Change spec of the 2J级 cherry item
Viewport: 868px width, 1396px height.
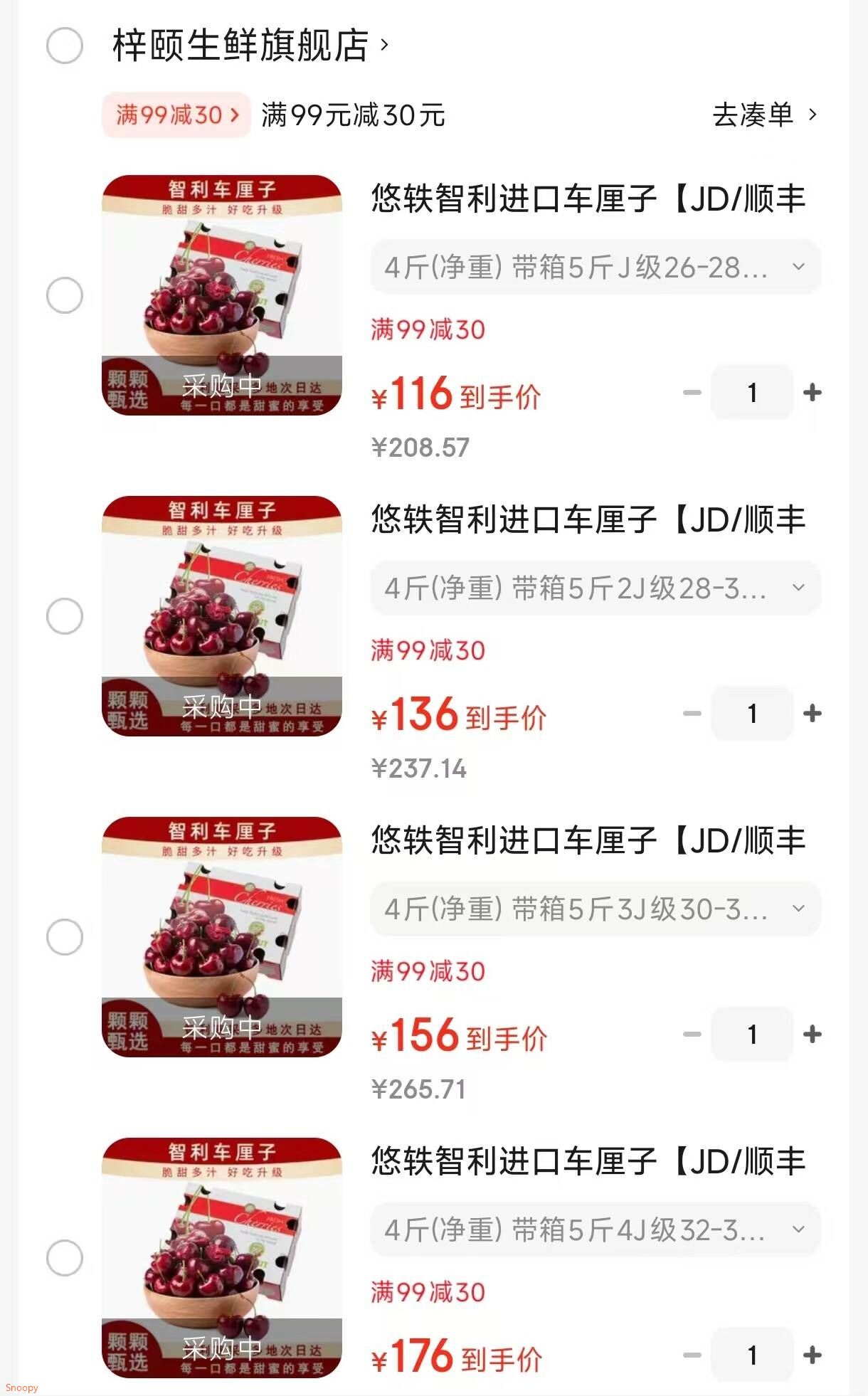[x=595, y=588]
